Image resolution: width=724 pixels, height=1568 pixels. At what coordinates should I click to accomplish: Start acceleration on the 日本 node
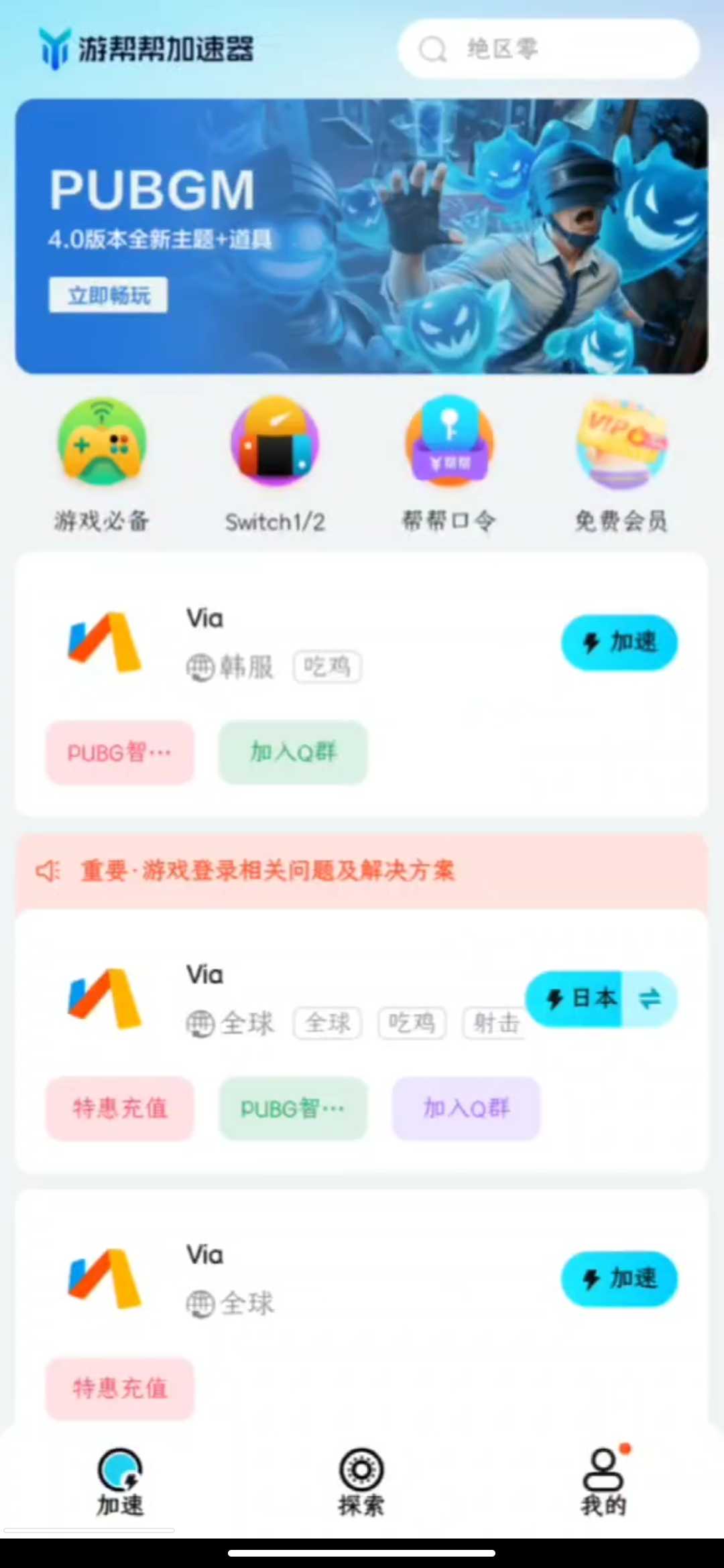pos(575,998)
